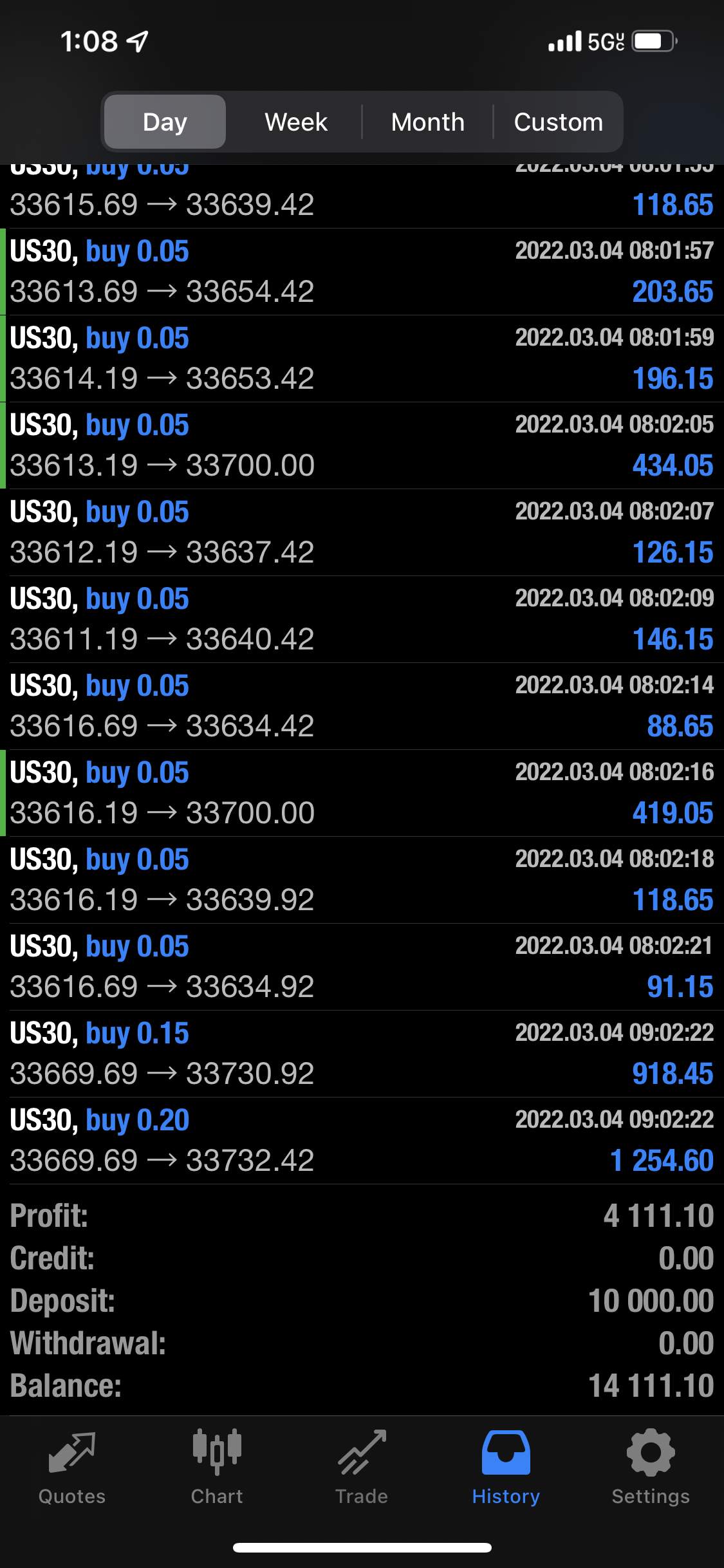724x1568 pixels.
Task: Open the US30 trade closed at 08:02:21
Action: coord(362,967)
